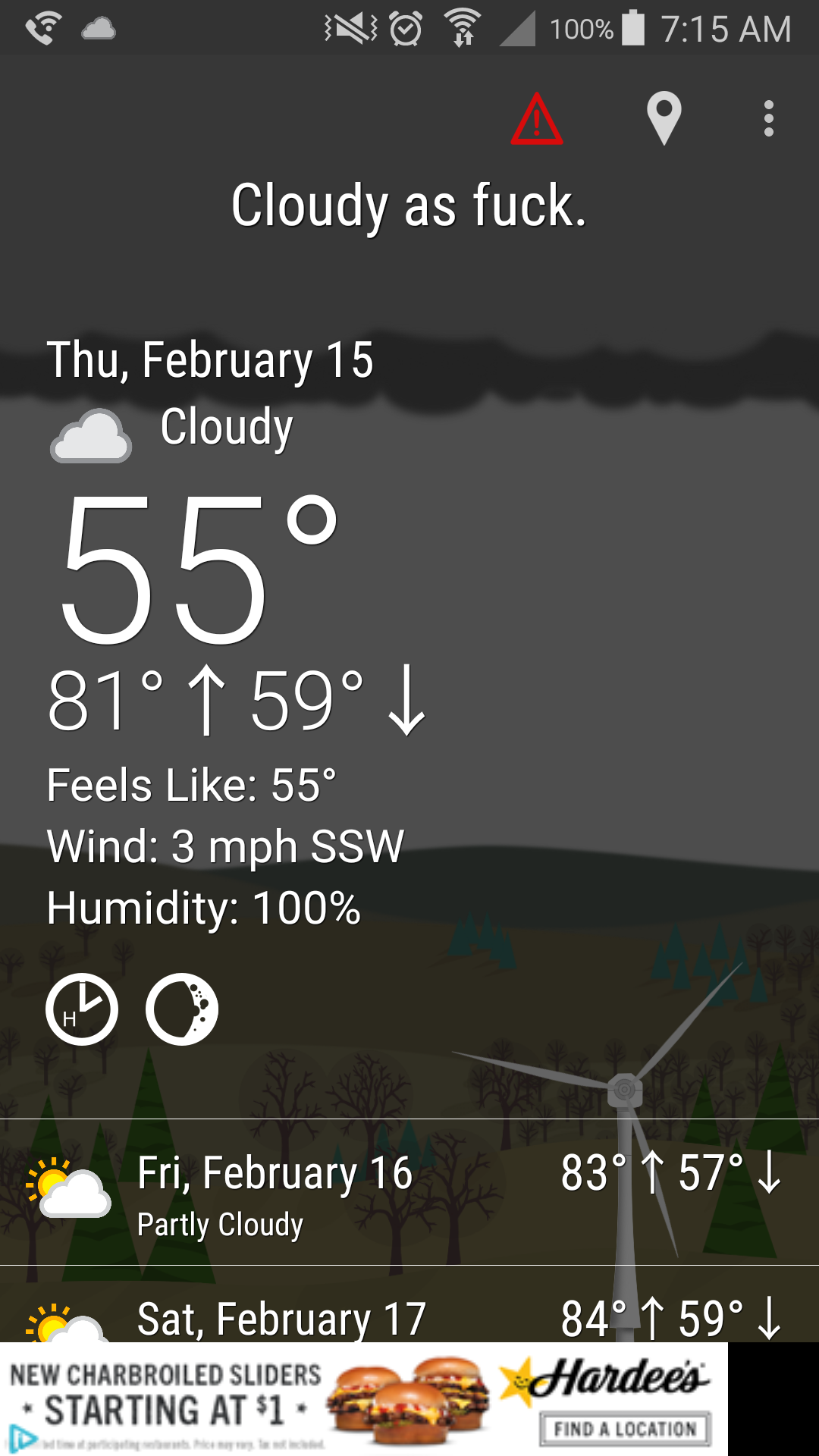Open the red weather alert warning

click(x=537, y=120)
